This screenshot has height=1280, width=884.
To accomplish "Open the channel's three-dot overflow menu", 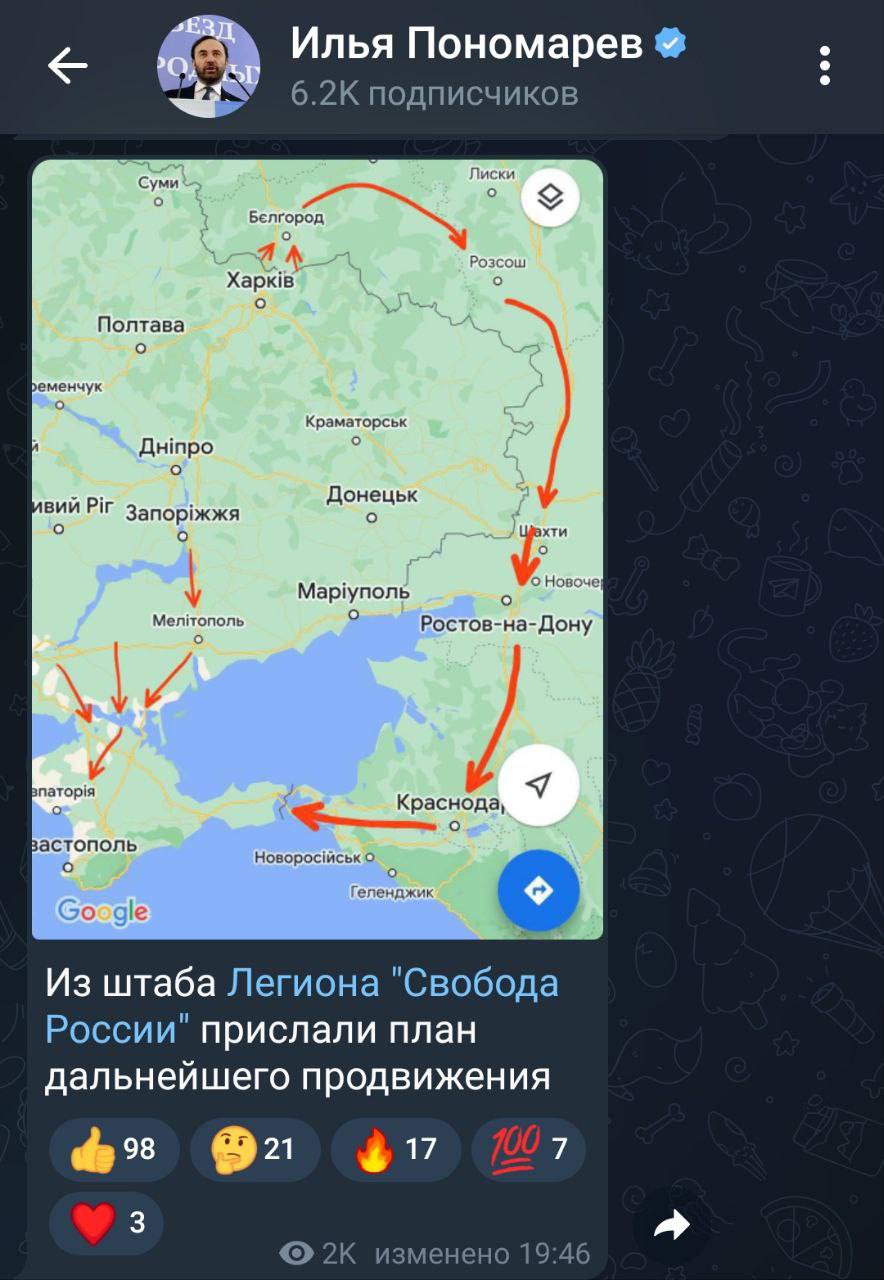I will pyautogui.click(x=824, y=66).
